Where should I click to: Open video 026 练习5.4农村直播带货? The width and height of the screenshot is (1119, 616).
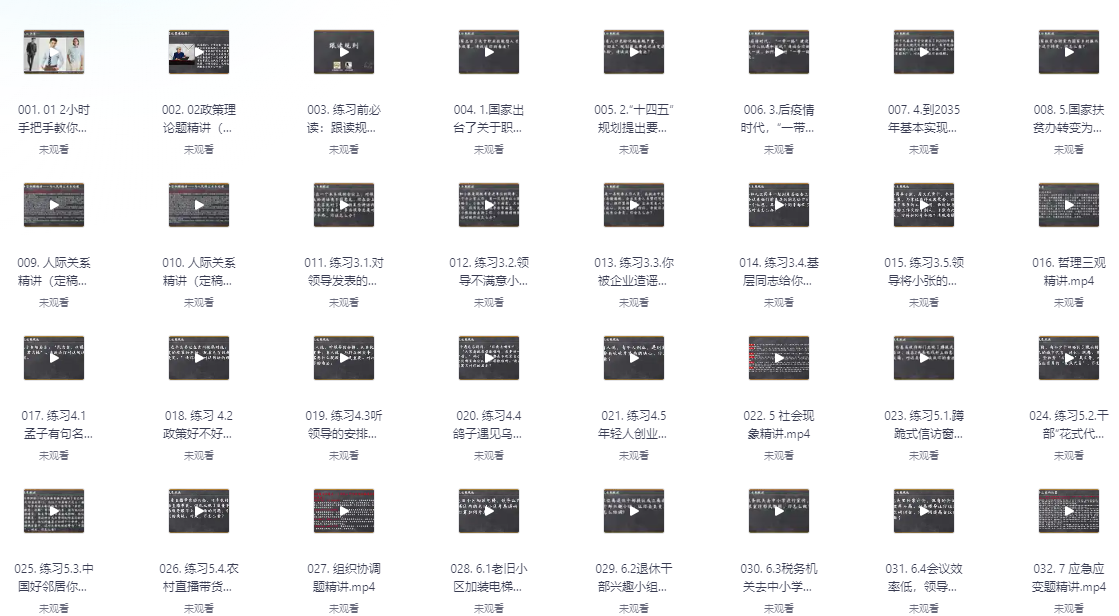[x=199, y=511]
